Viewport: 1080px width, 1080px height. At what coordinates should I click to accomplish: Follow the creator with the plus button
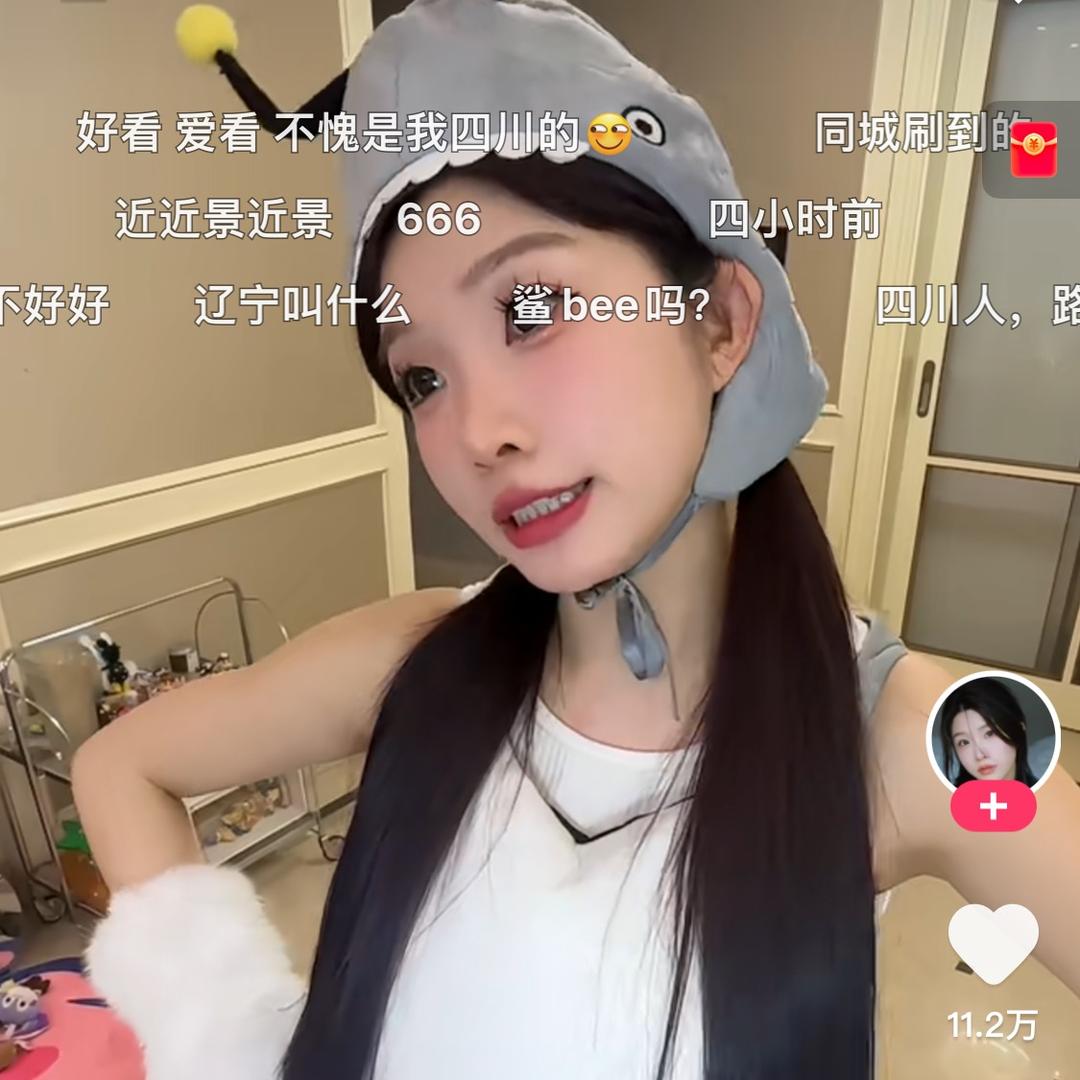click(992, 807)
